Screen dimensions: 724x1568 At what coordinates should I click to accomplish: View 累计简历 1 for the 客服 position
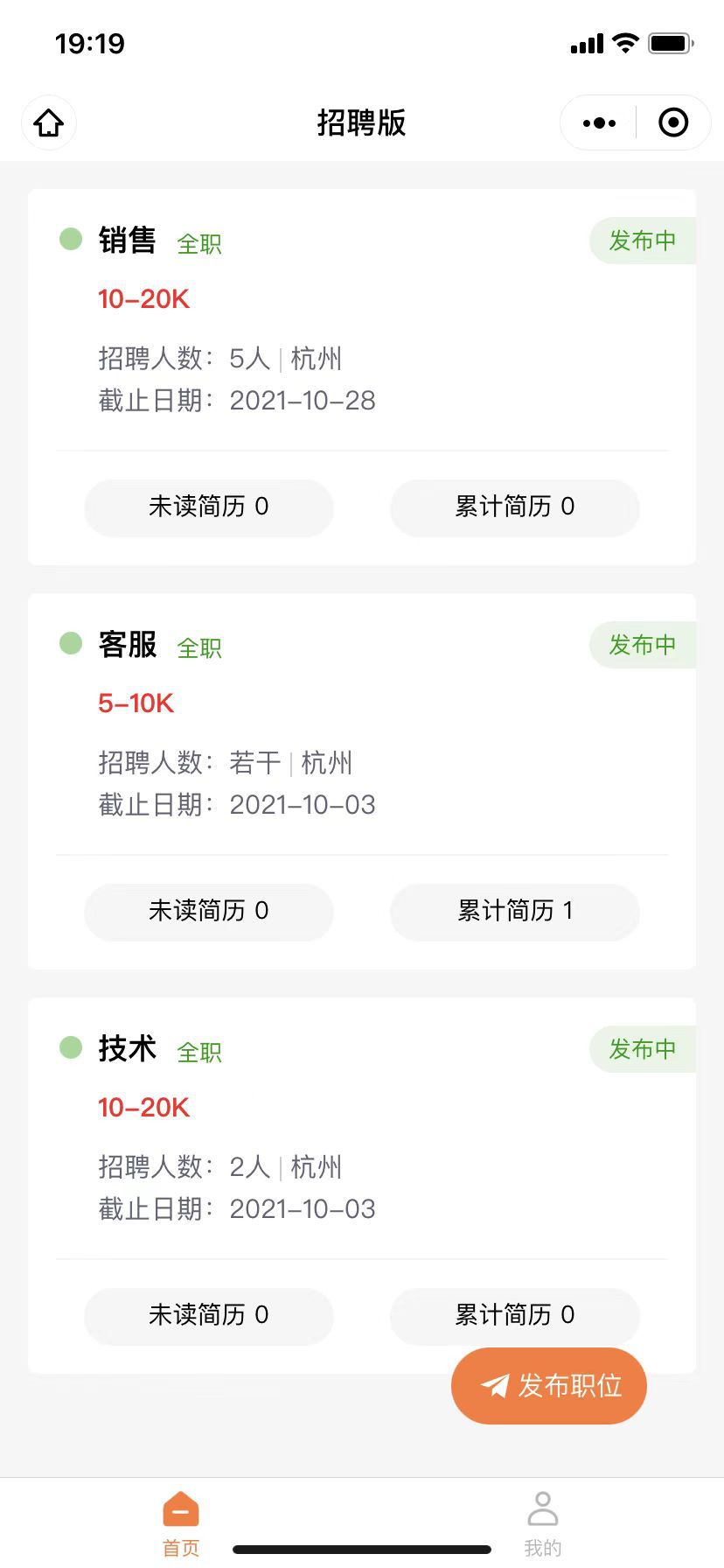coord(515,912)
